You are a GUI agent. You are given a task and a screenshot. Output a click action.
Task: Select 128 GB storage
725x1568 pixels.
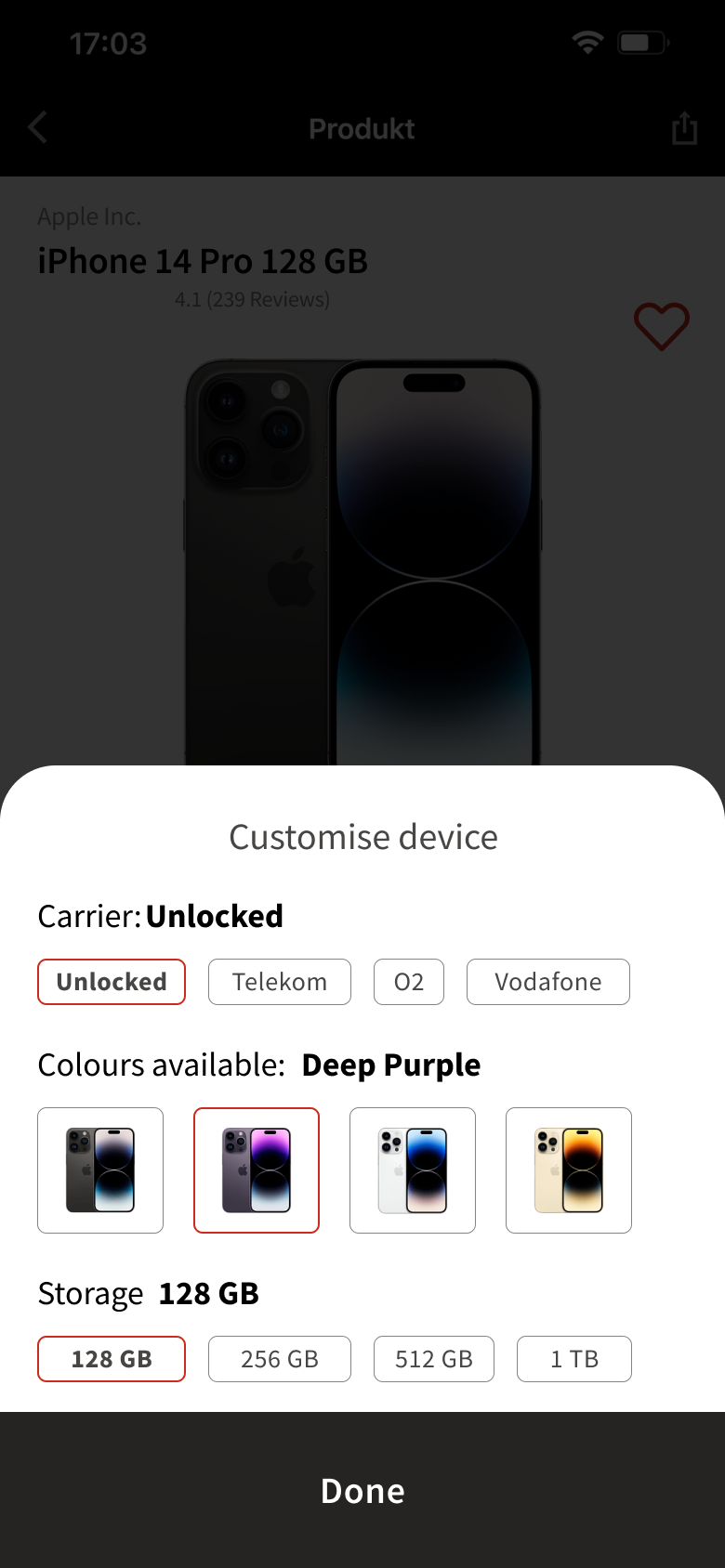[112, 1359]
